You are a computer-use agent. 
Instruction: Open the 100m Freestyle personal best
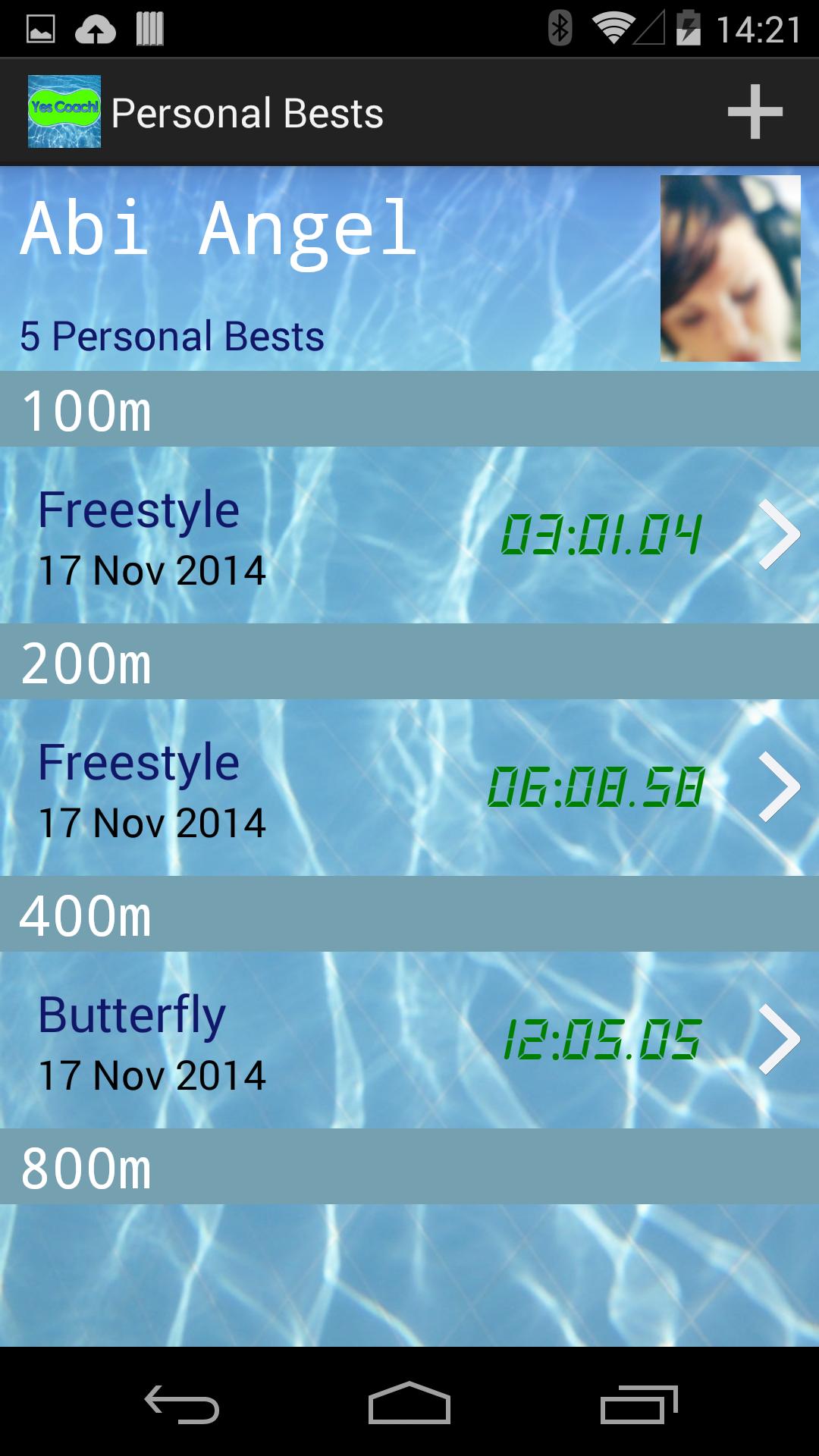point(409,535)
